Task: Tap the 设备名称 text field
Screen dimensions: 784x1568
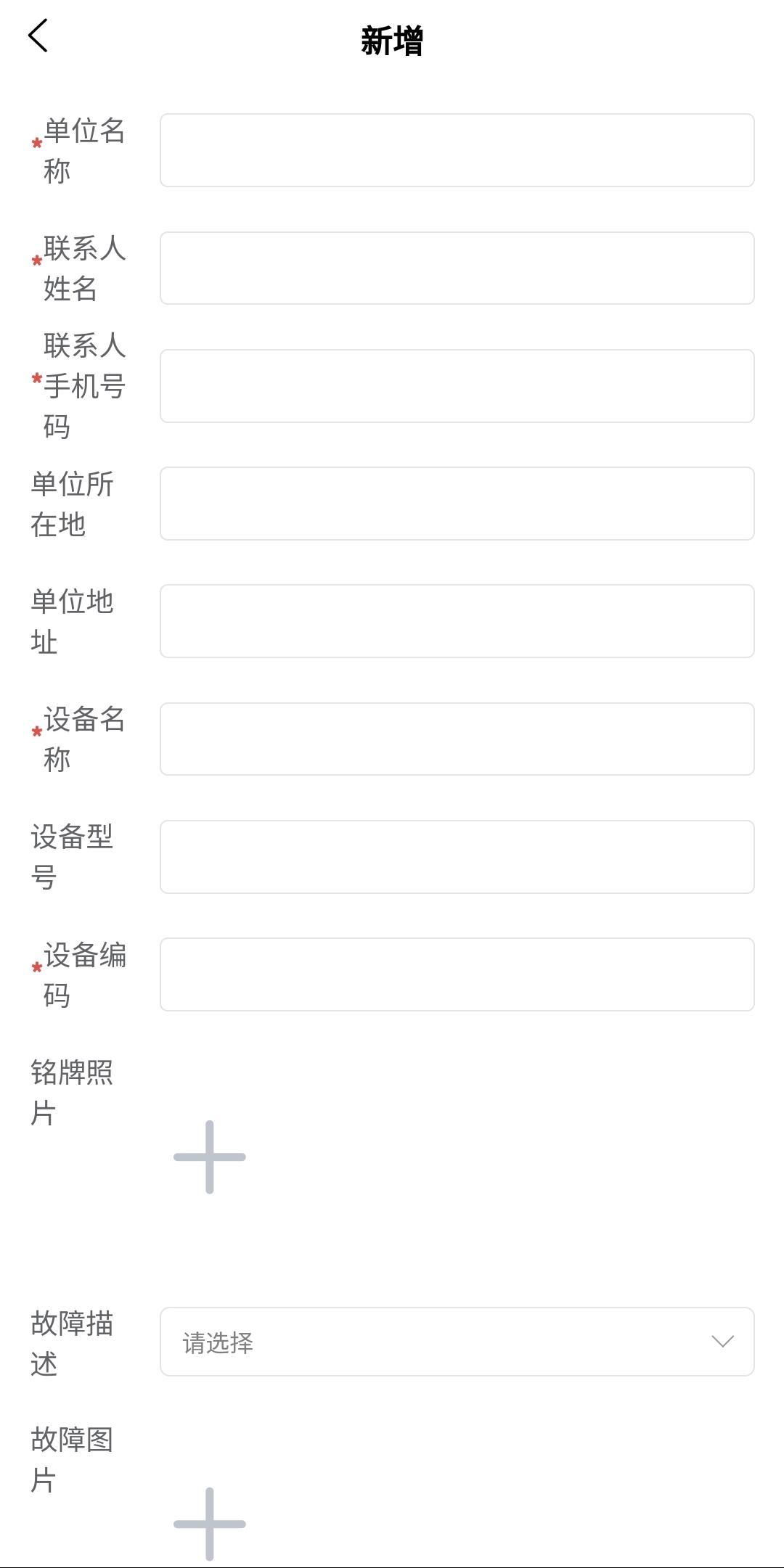Action: pos(457,739)
